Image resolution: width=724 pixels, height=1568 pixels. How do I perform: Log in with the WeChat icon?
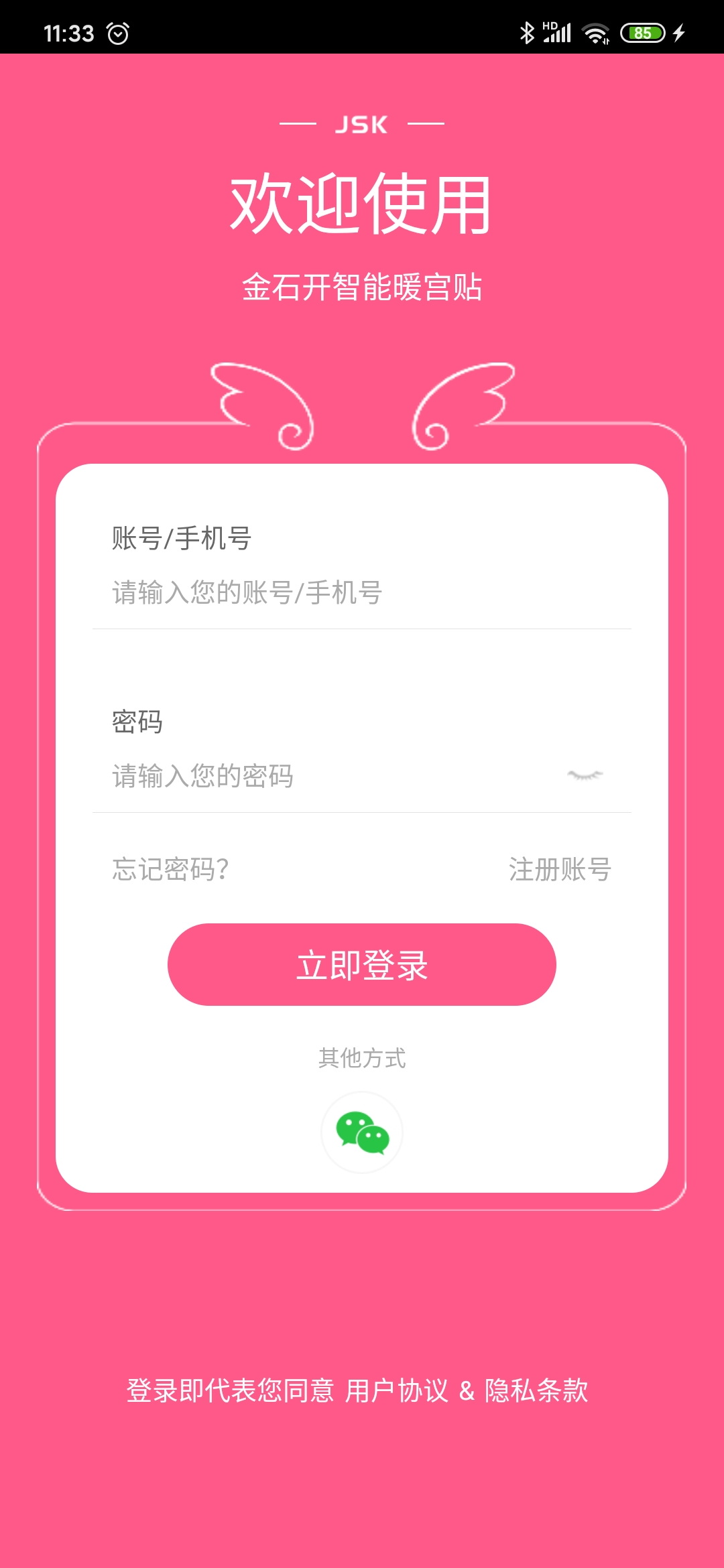pos(362,1132)
